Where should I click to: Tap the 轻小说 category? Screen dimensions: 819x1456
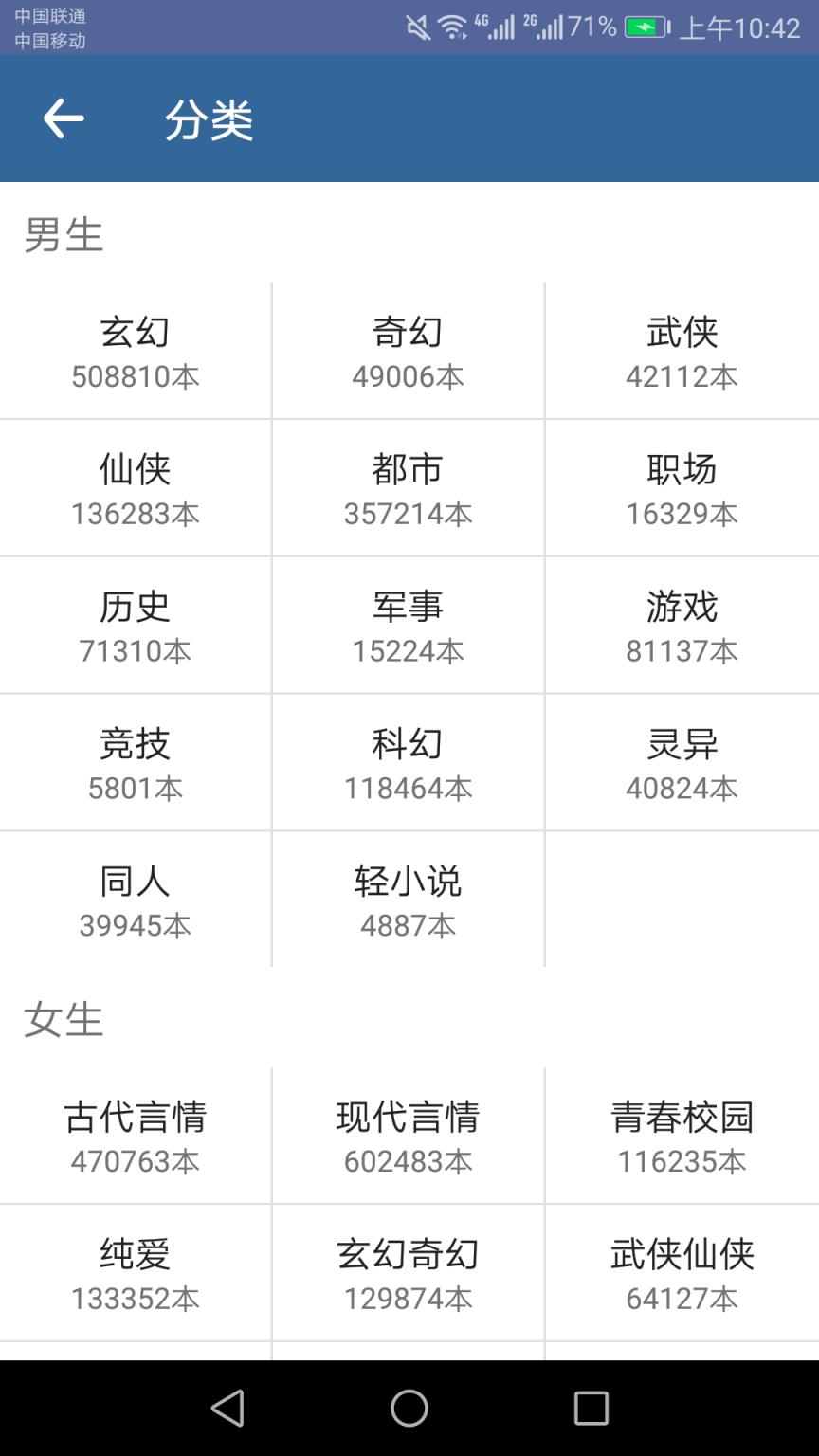point(408,899)
